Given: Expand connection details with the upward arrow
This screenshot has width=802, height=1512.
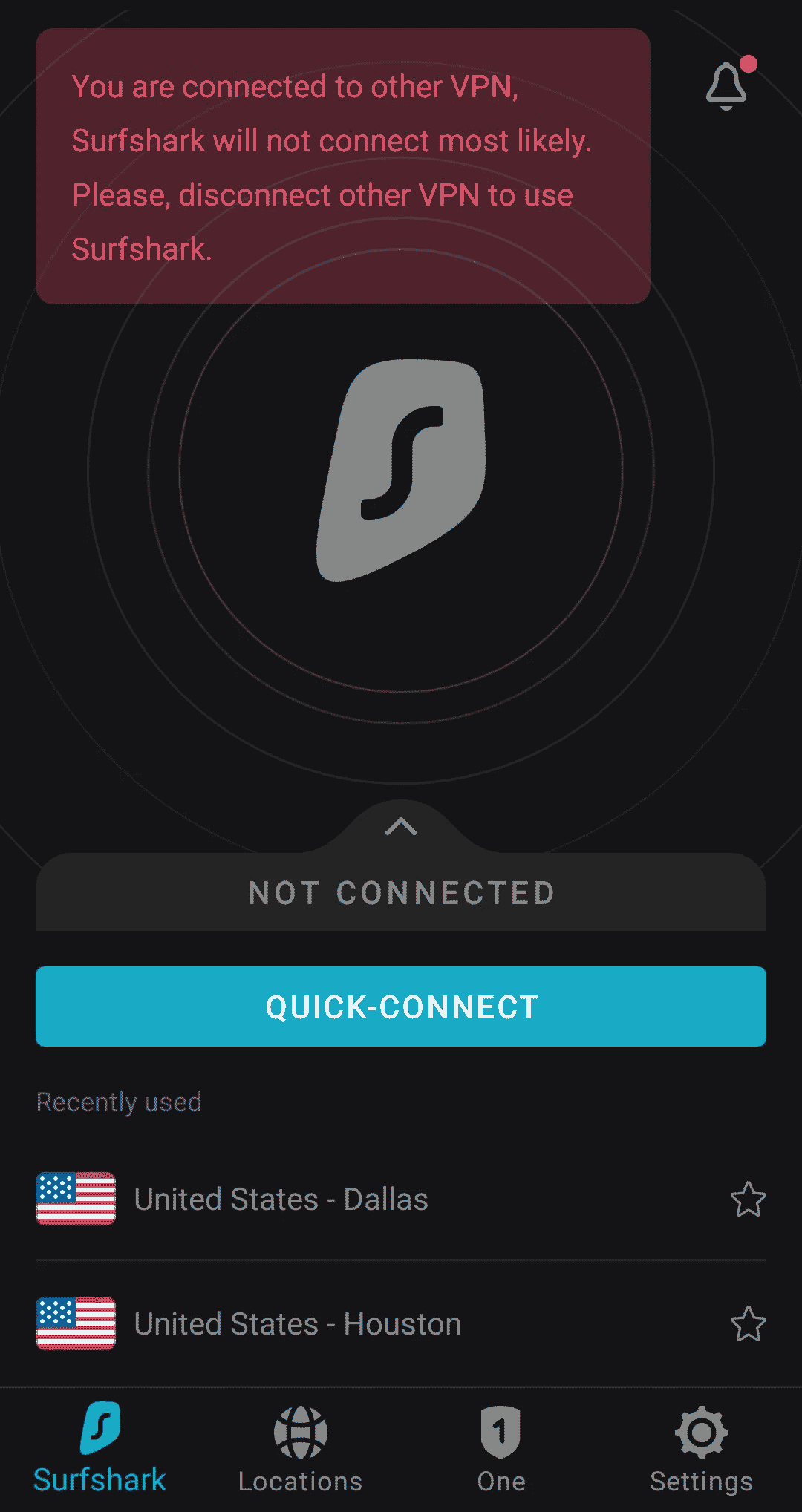Looking at the screenshot, I should tap(401, 826).
